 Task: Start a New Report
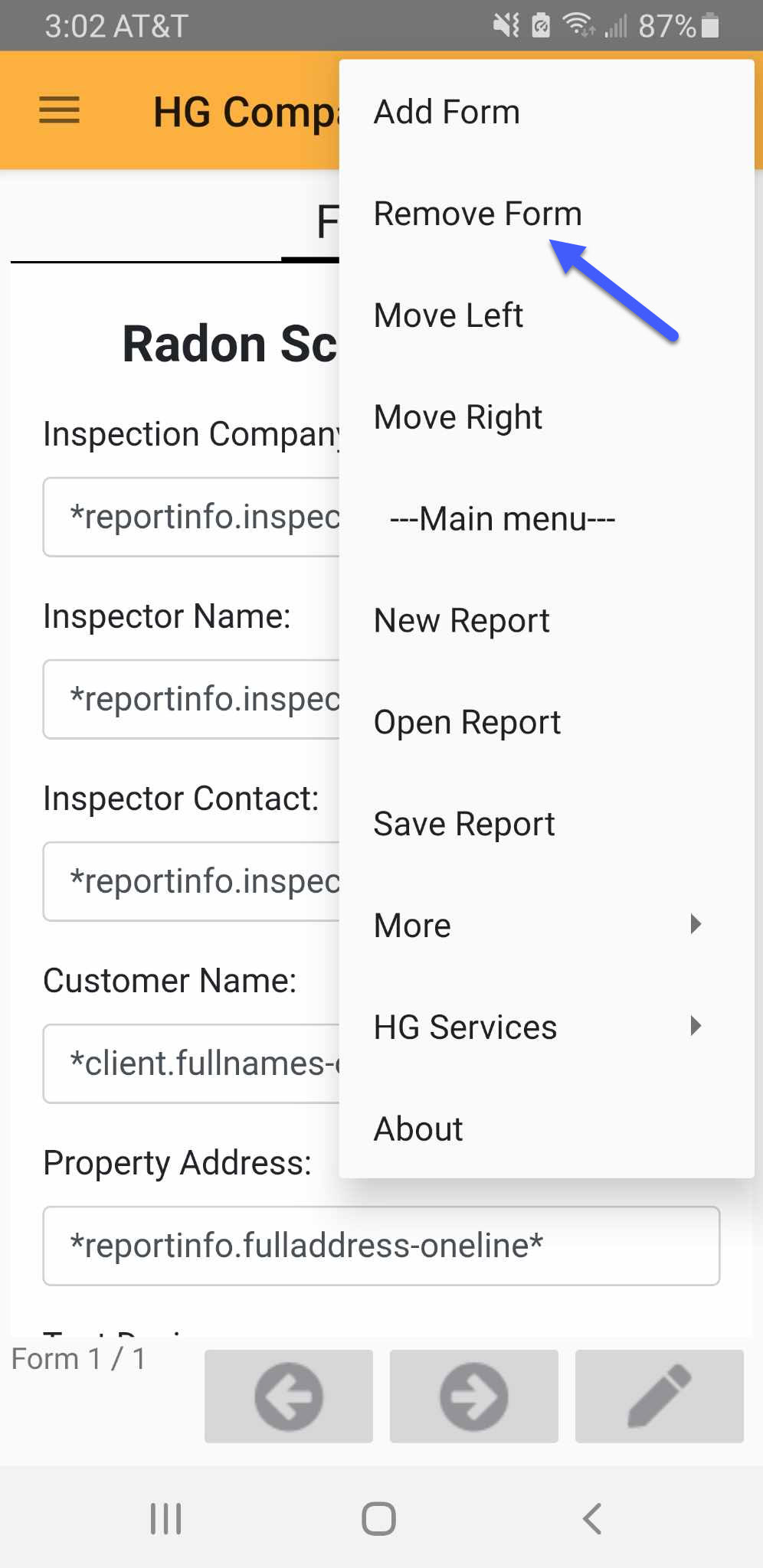point(461,620)
